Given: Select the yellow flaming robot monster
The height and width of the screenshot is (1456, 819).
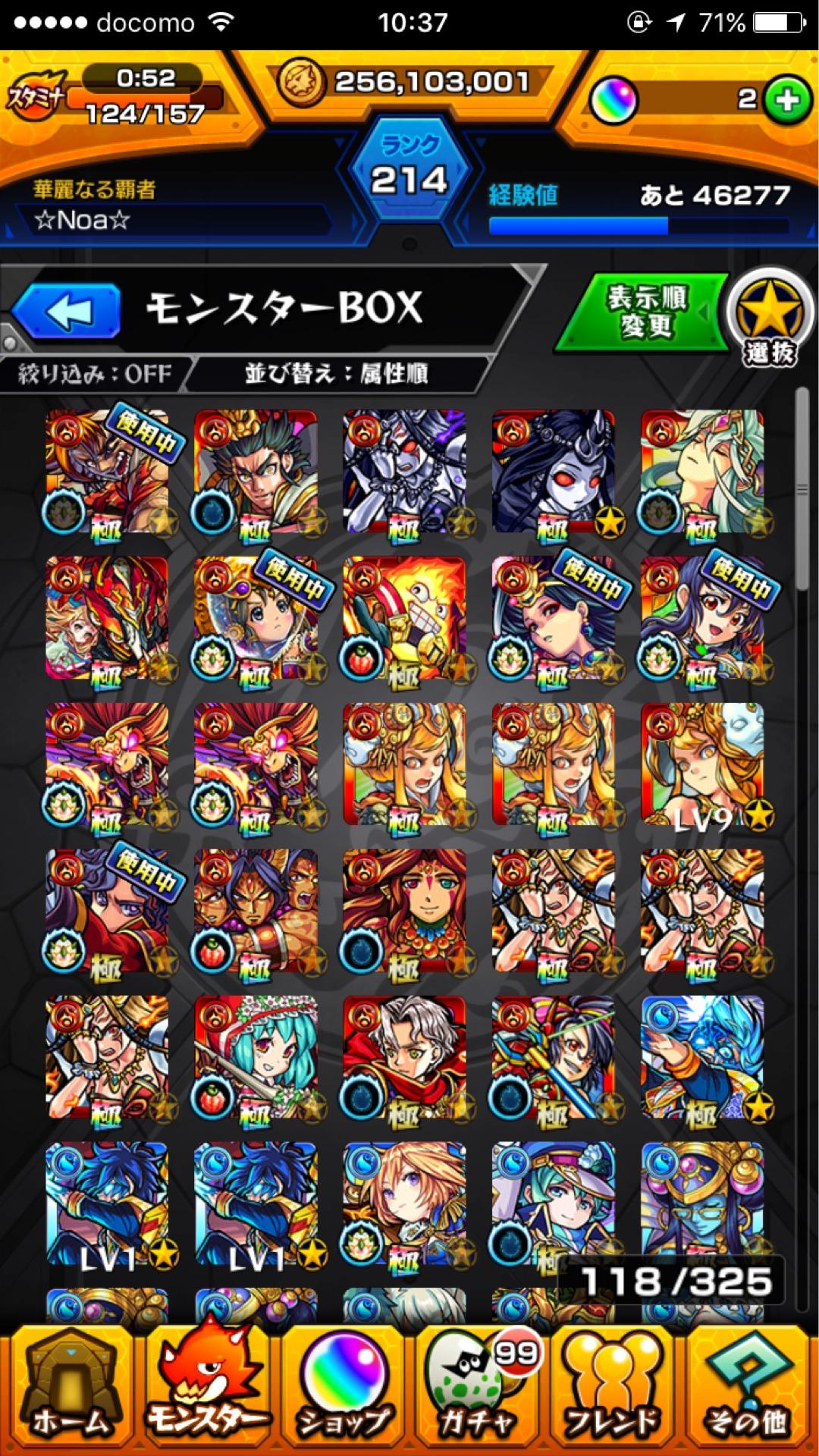Looking at the screenshot, I should pyautogui.click(x=405, y=618).
